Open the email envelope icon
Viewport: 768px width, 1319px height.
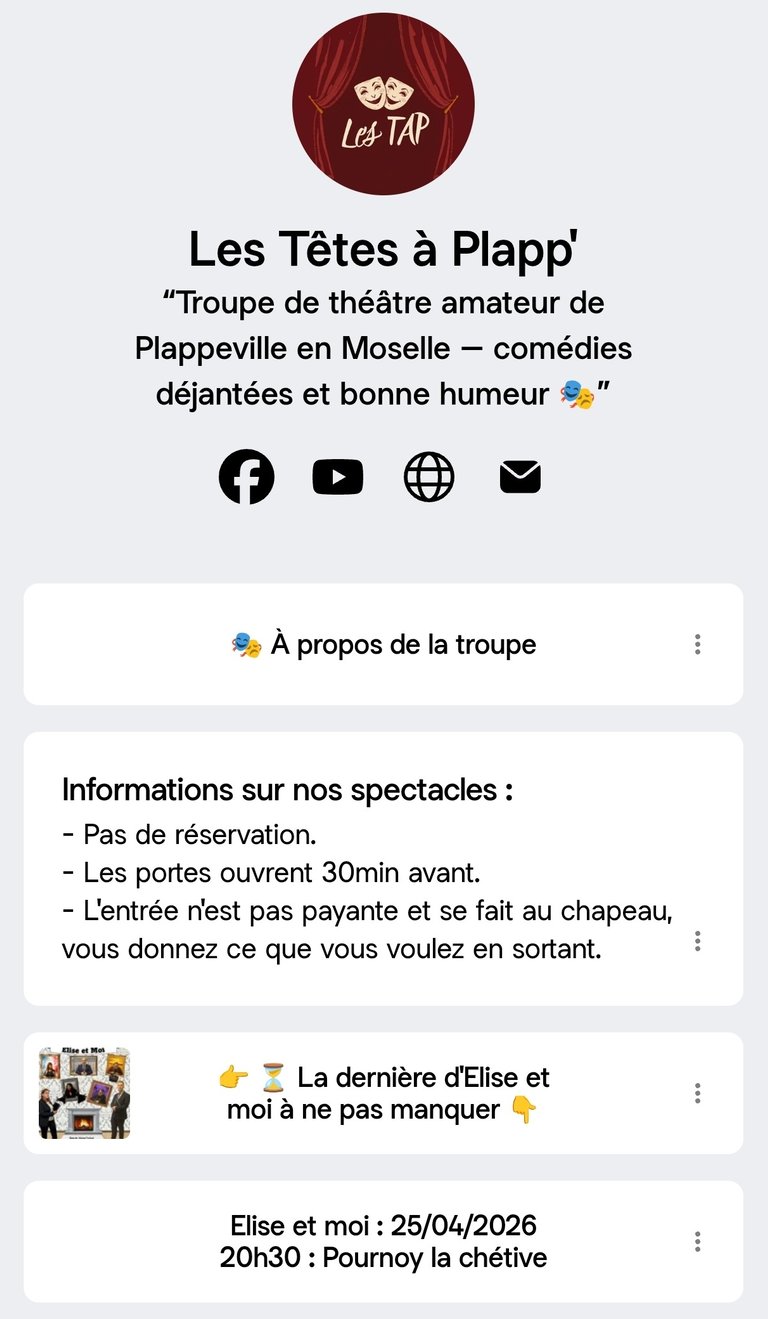tap(519, 477)
